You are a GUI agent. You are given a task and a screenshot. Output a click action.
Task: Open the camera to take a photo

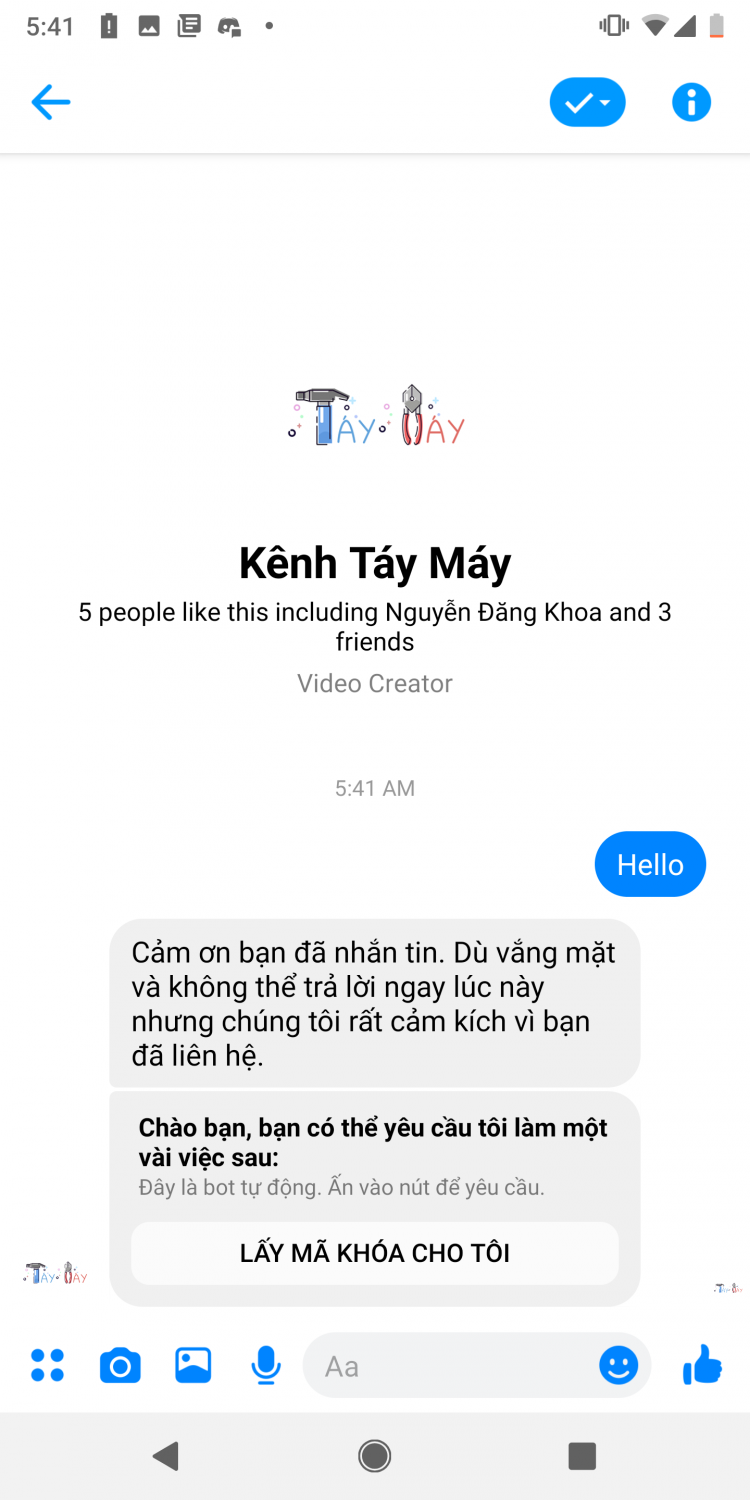point(120,1365)
